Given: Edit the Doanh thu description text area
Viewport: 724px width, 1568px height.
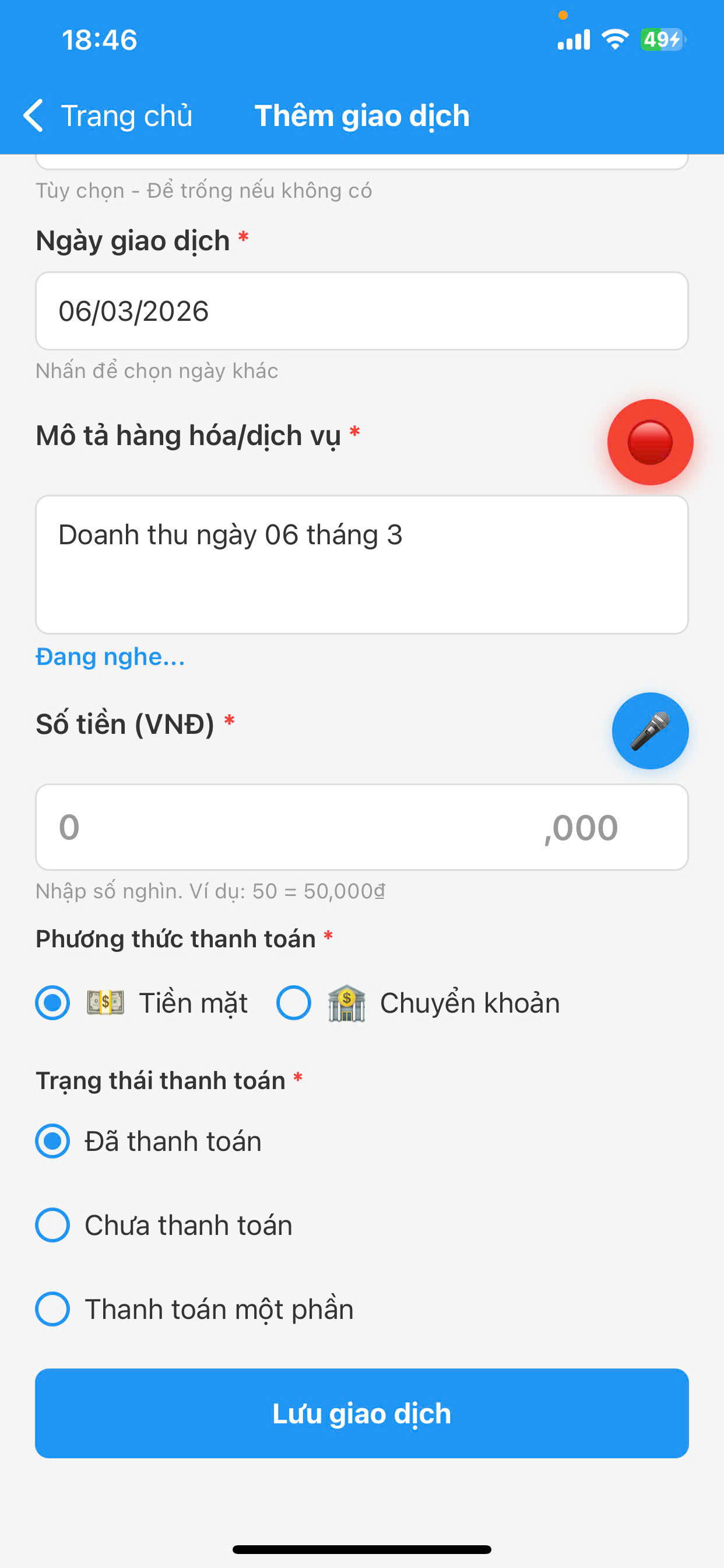Looking at the screenshot, I should [x=362, y=563].
